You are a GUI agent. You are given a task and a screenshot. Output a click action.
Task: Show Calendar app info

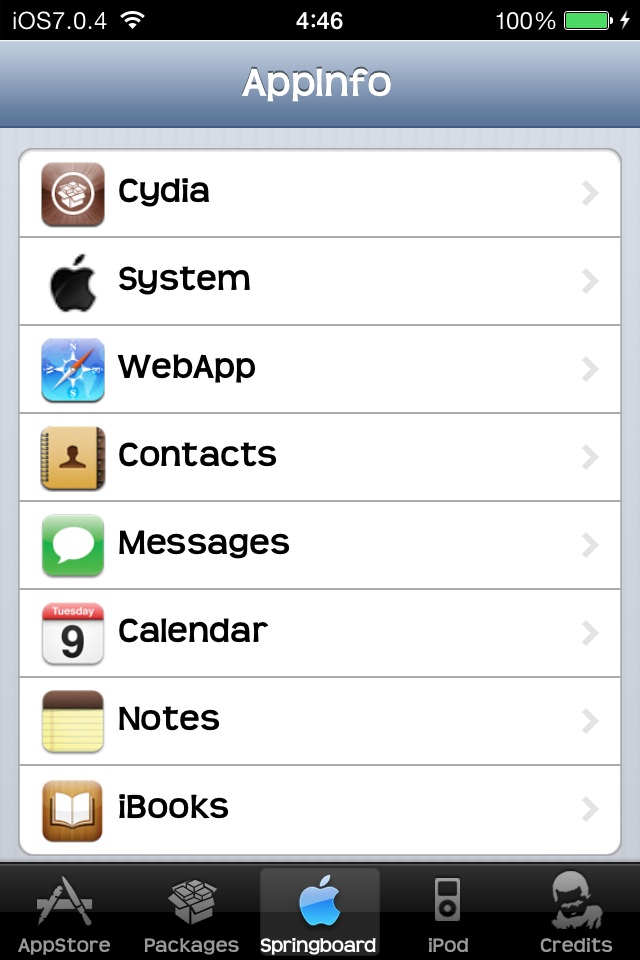click(320, 633)
